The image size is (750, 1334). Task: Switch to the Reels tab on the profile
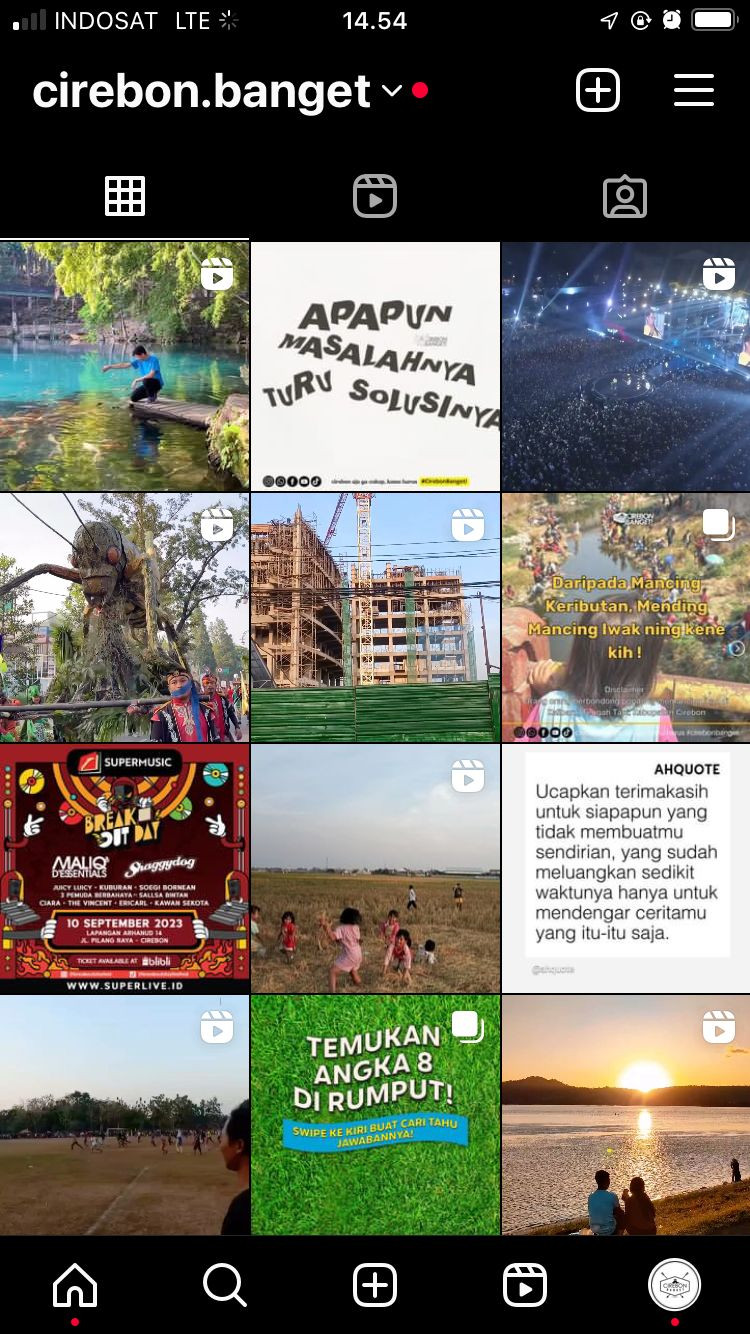pyautogui.click(x=375, y=196)
